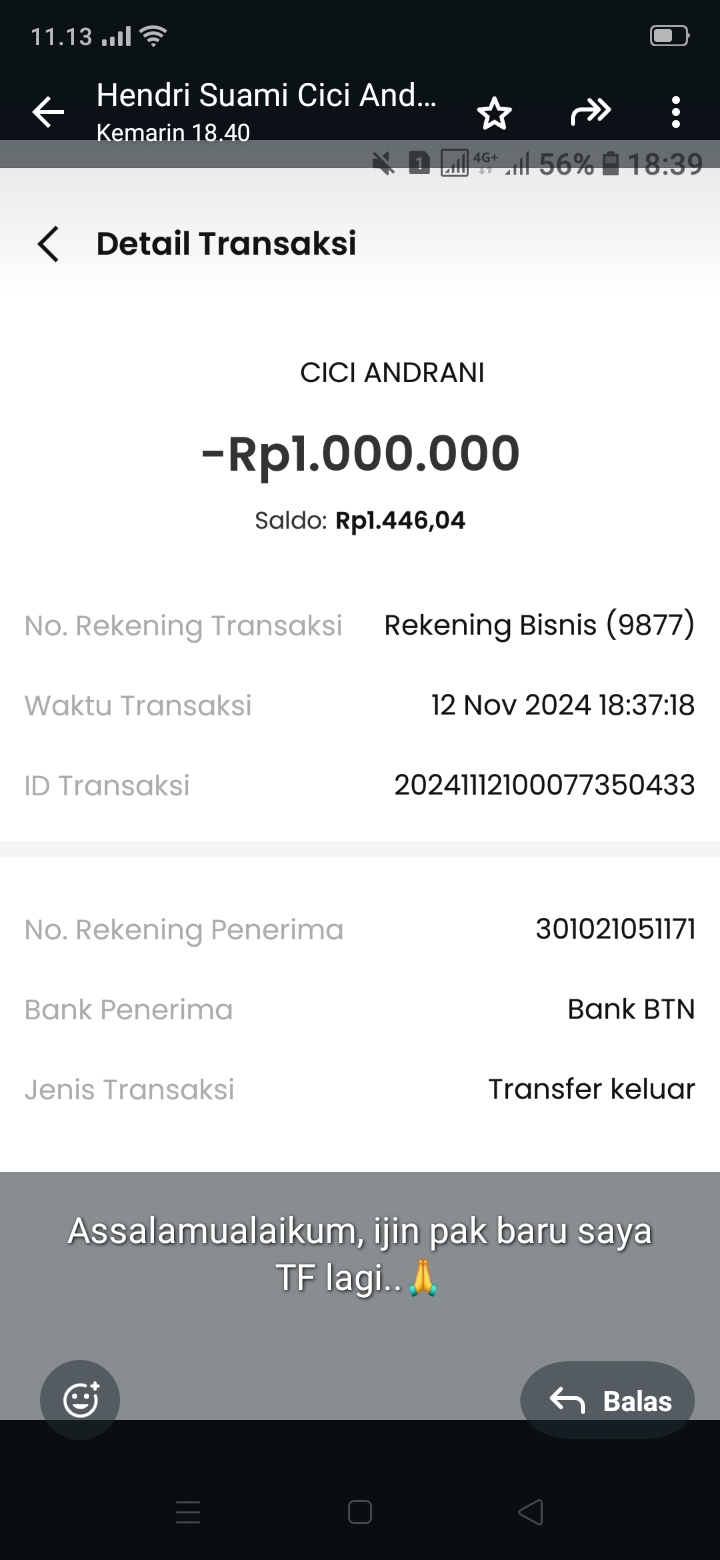This screenshot has height=1560, width=720.
Task: Tap the transaction ID 20241112100077350433
Action: click(545, 785)
